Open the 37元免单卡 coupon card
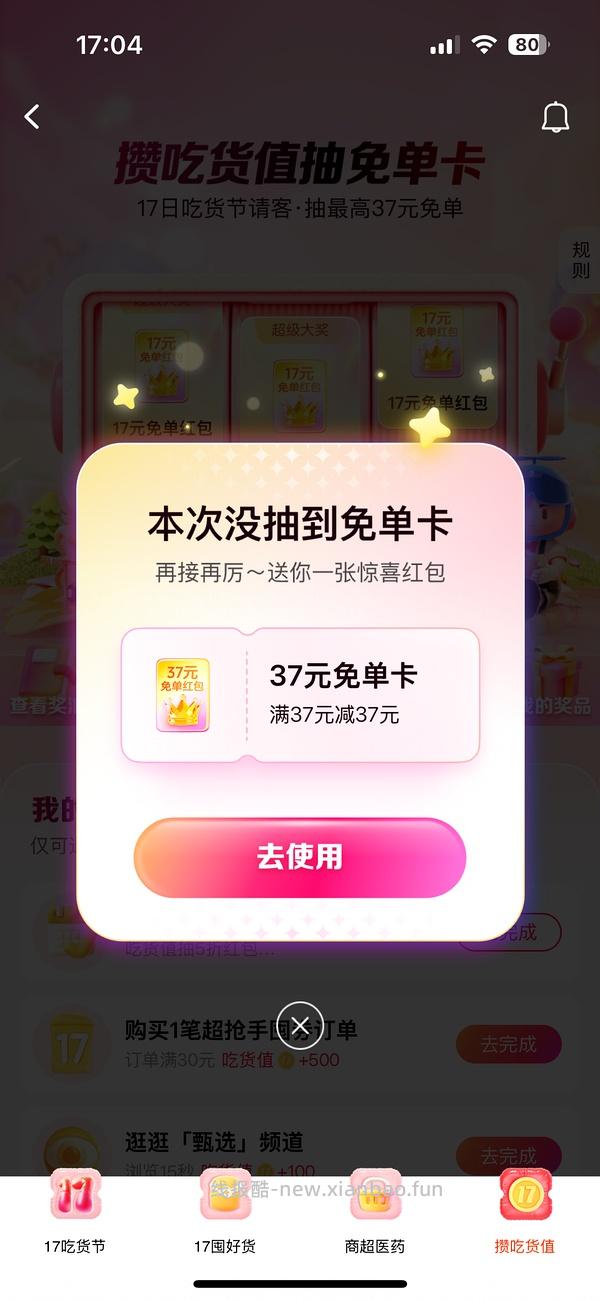The width and height of the screenshot is (600, 1300). (x=300, y=695)
